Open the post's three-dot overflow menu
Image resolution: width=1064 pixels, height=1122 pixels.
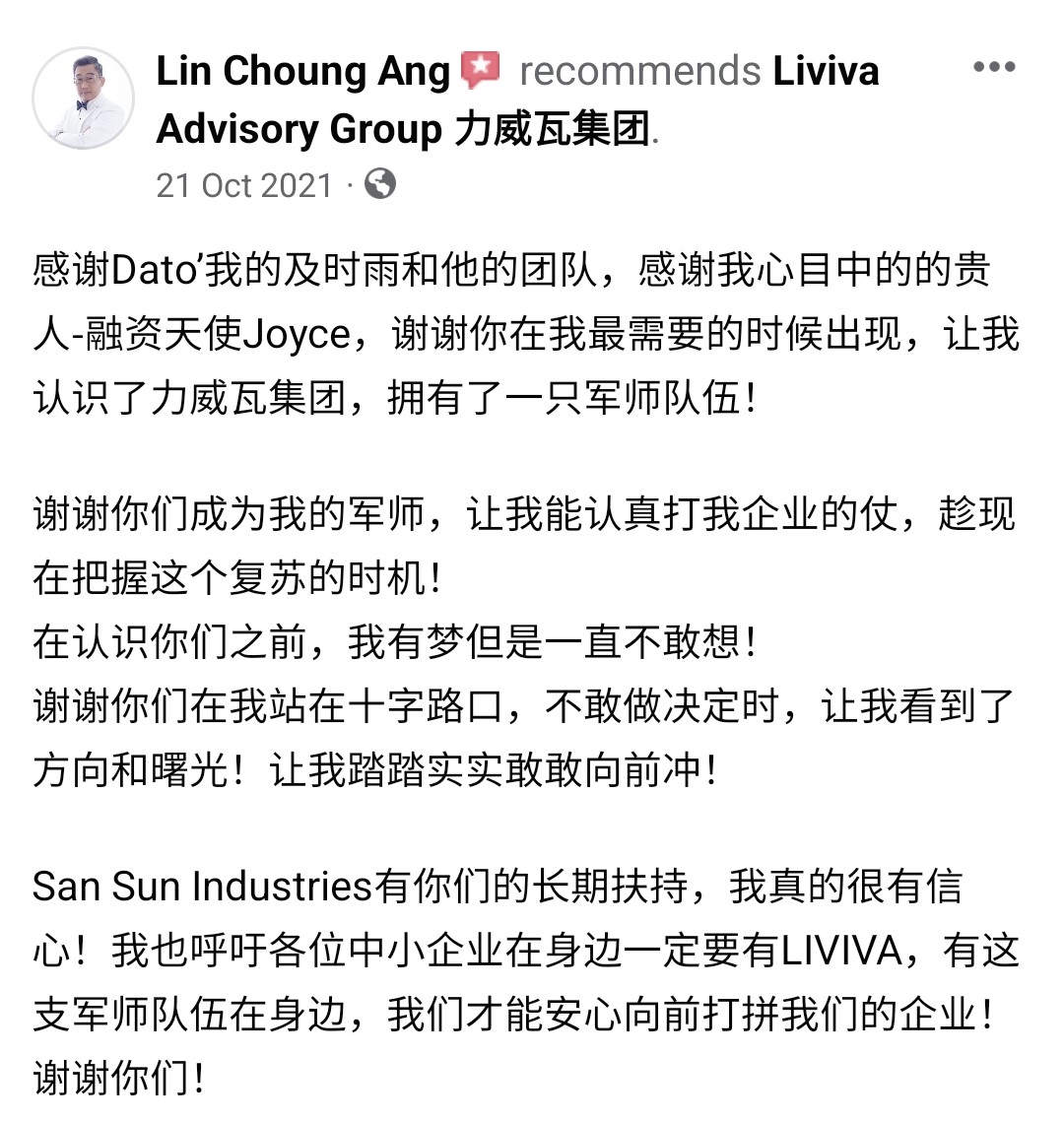pyautogui.click(x=993, y=68)
